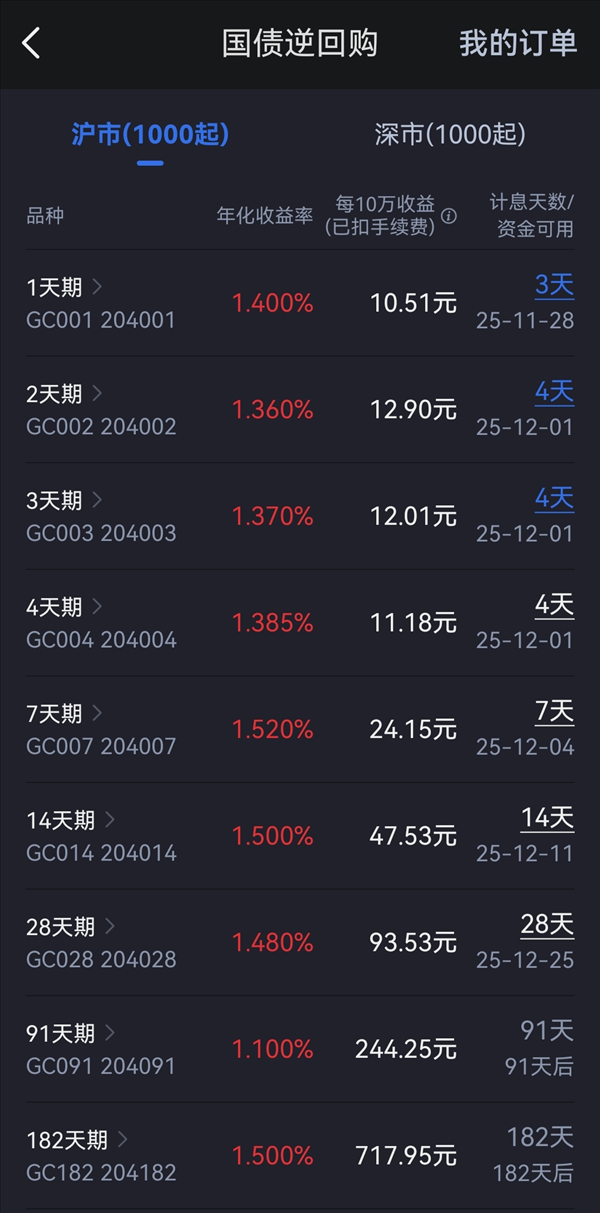The height and width of the screenshot is (1213, 600).
Task: Open the 2天期 GC002 row
Action: coord(100,410)
